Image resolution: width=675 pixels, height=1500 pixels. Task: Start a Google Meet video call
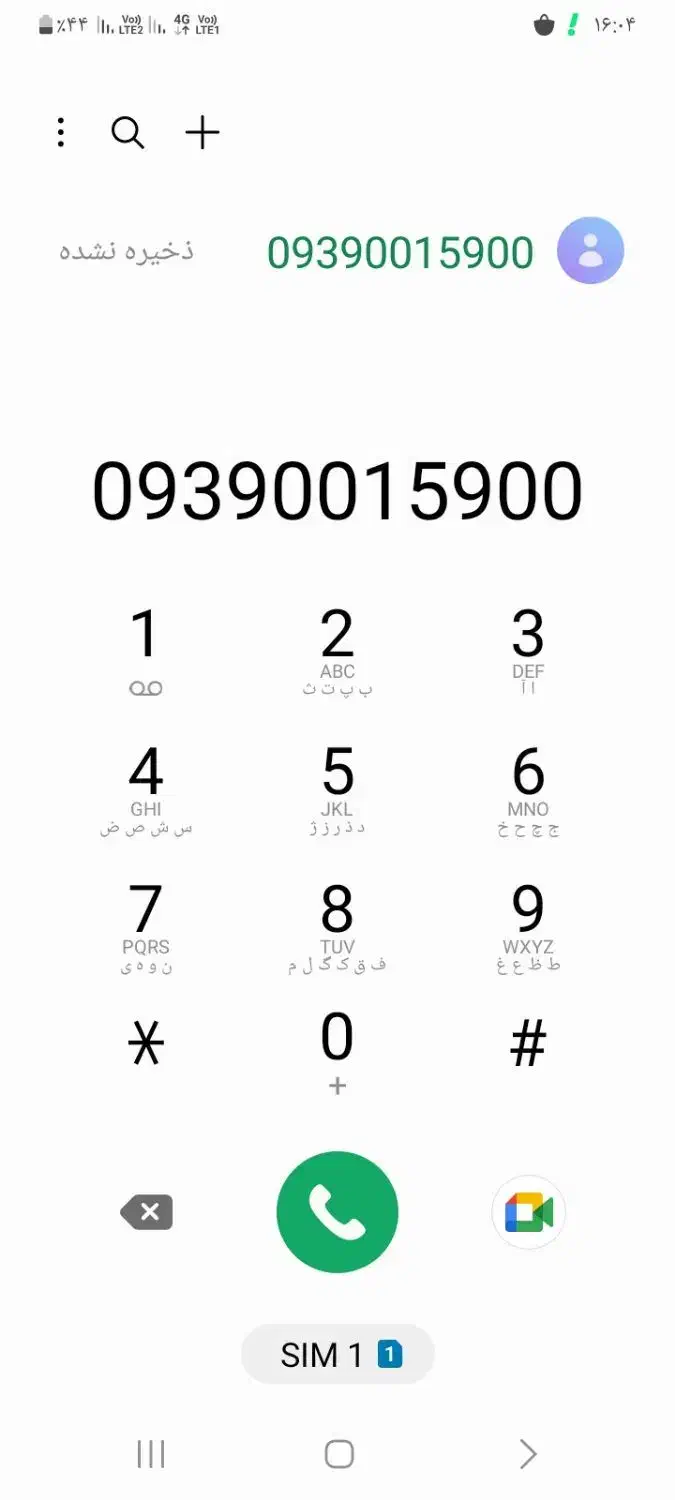pyautogui.click(x=528, y=1213)
